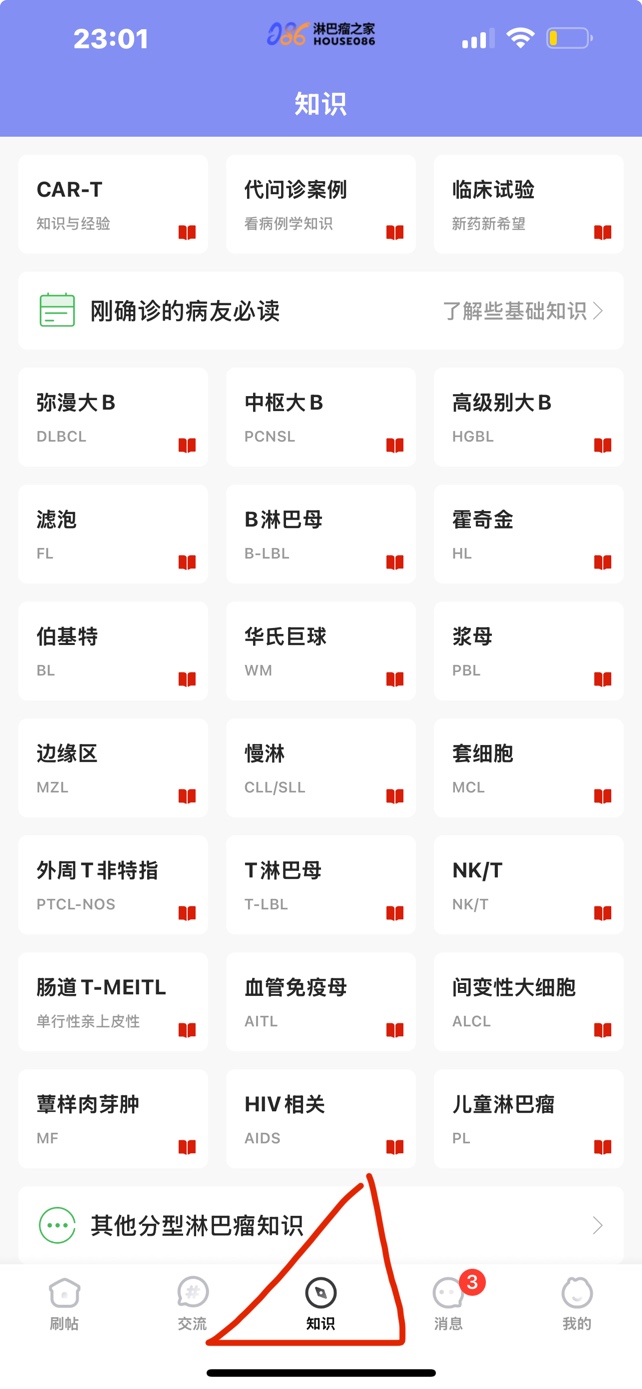The width and height of the screenshot is (642, 1389).
Task: Select the 套细胞 MCL card
Action: point(528,768)
